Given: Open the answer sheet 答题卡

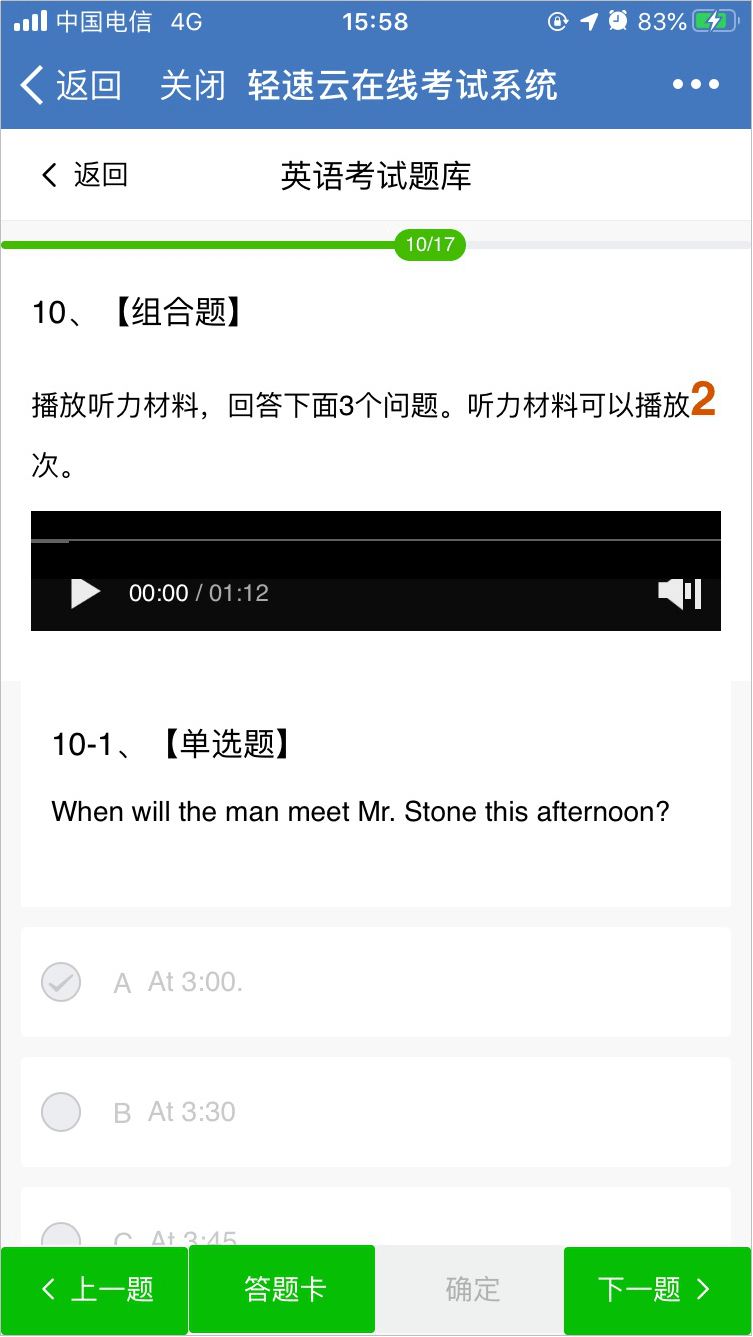Looking at the screenshot, I should pyautogui.click(x=282, y=1290).
